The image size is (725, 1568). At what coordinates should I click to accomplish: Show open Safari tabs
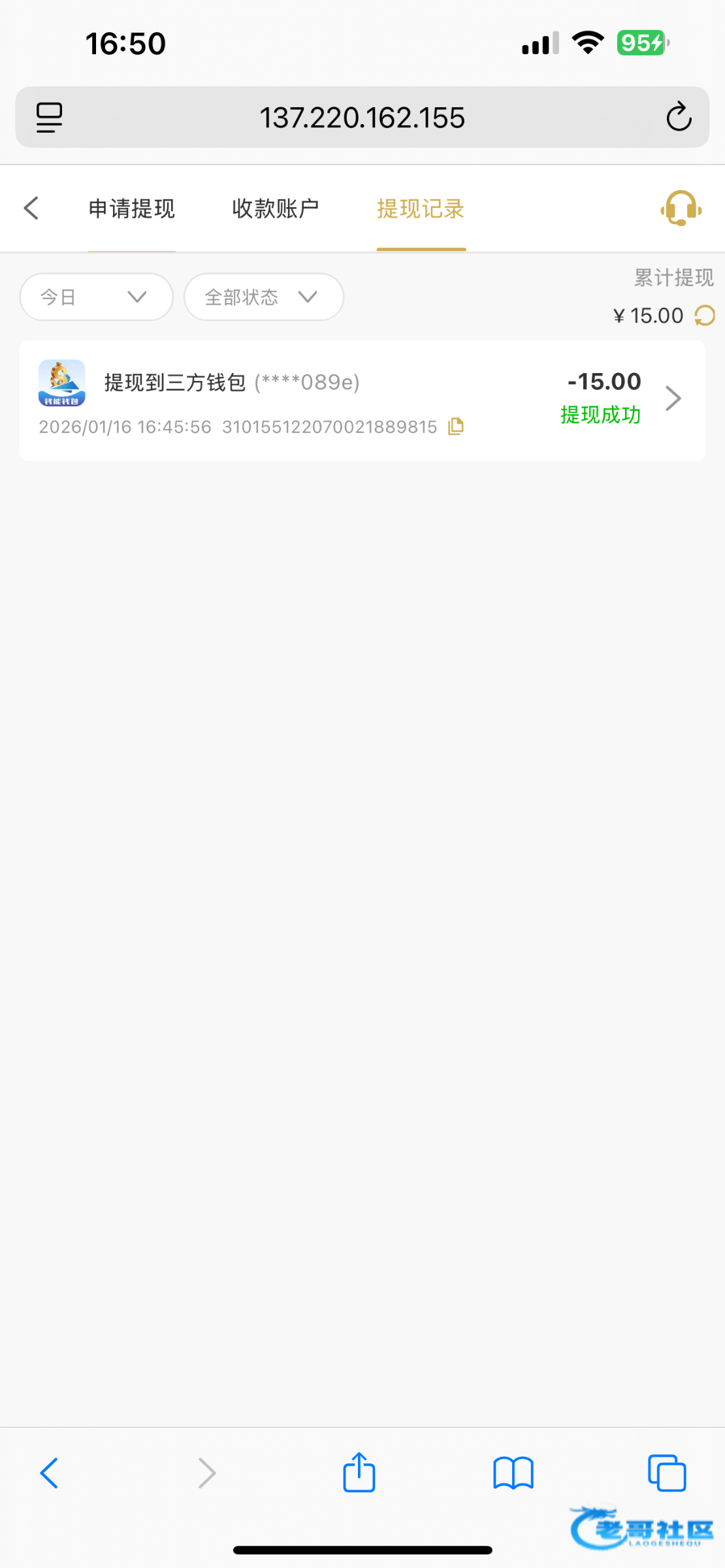667,1473
